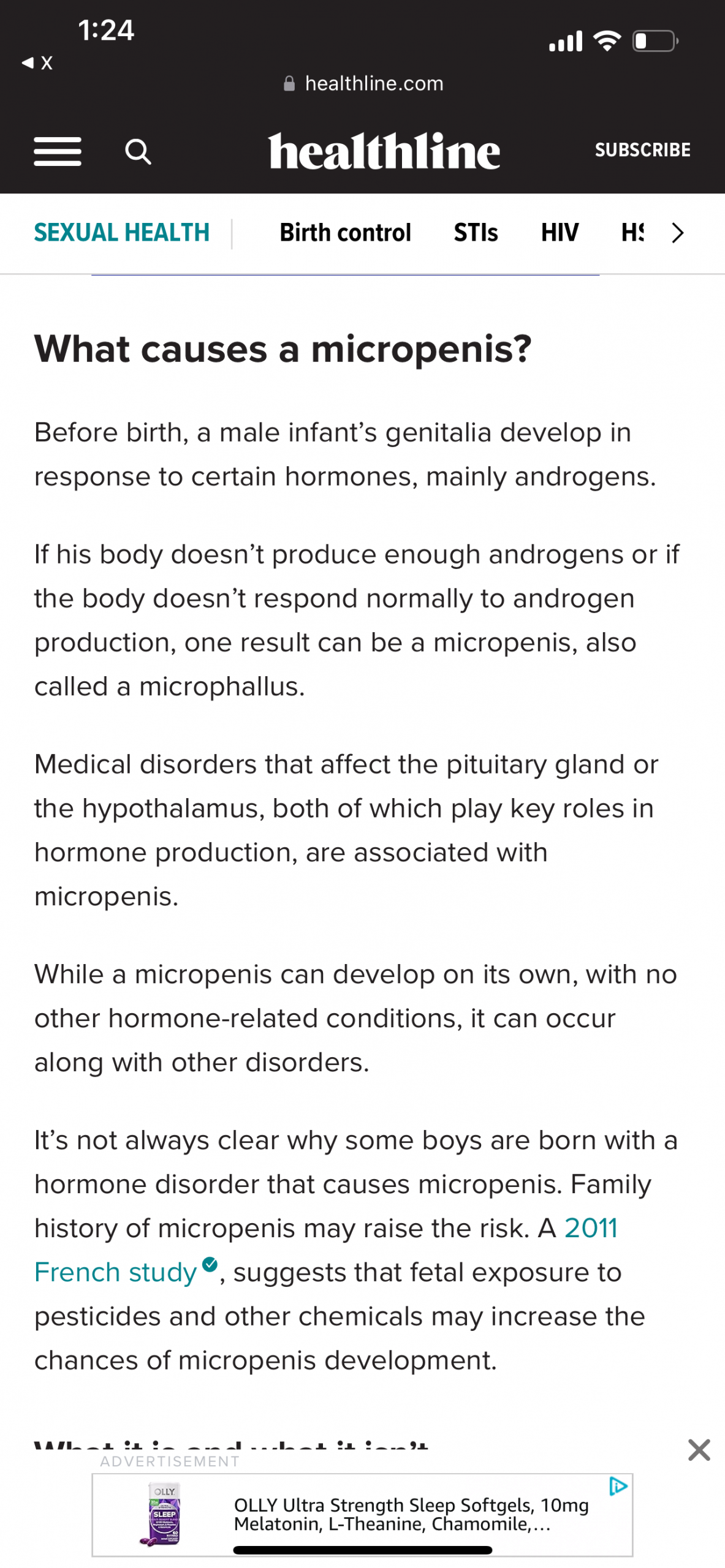The image size is (725, 1568).
Task: Tap the Subscribe button
Action: pyautogui.click(x=642, y=150)
